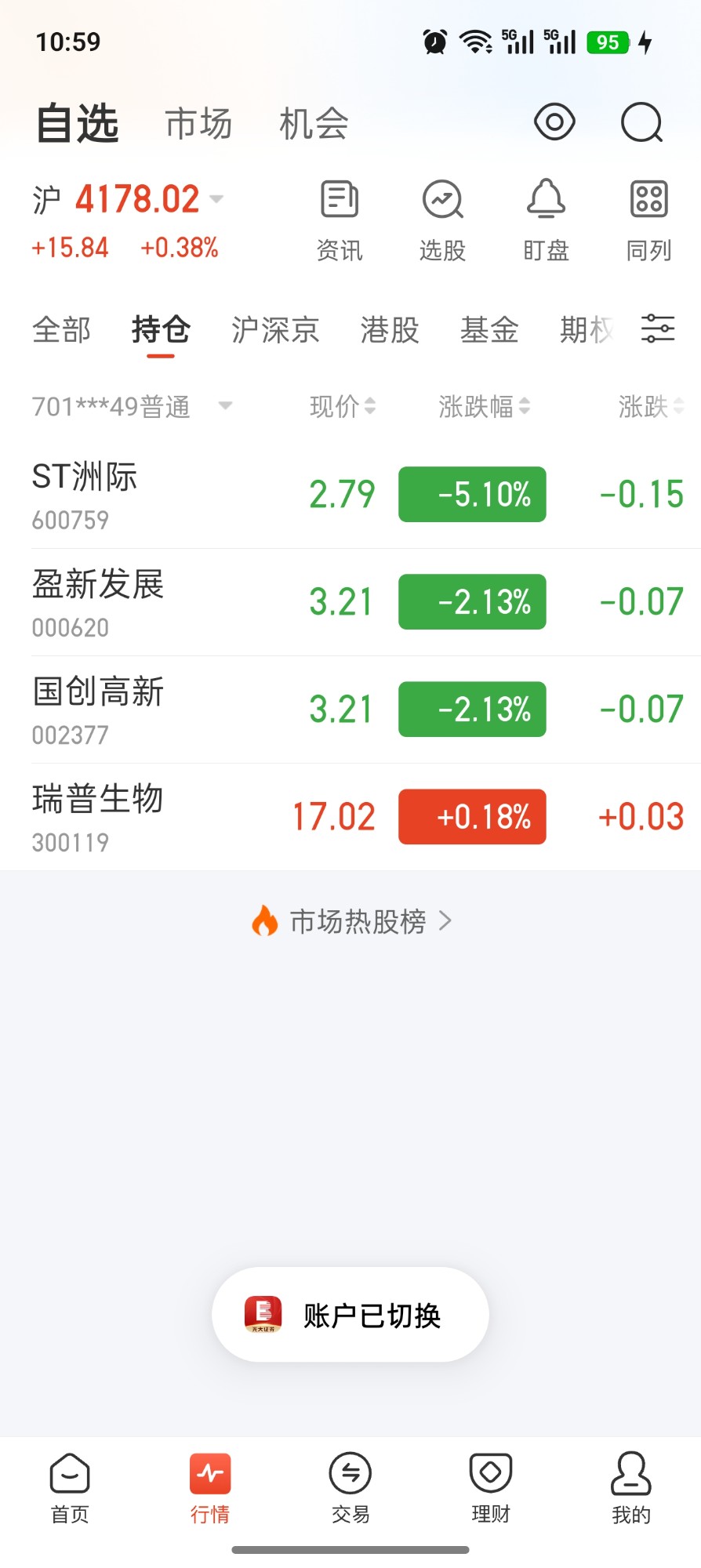
Task: Open the list filter settings icon
Action: tap(658, 328)
